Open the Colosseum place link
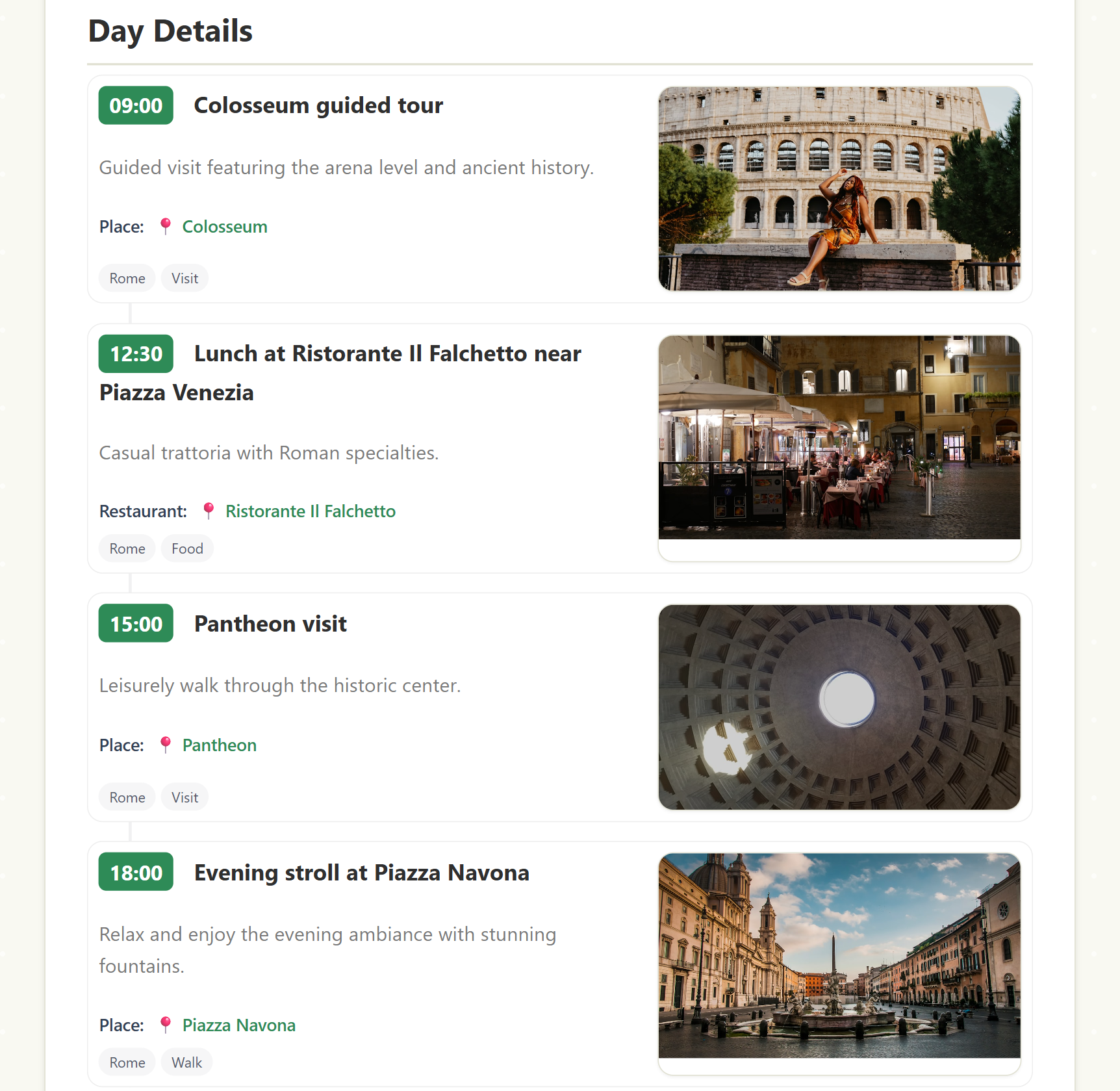The image size is (1120, 1091). coord(224,227)
